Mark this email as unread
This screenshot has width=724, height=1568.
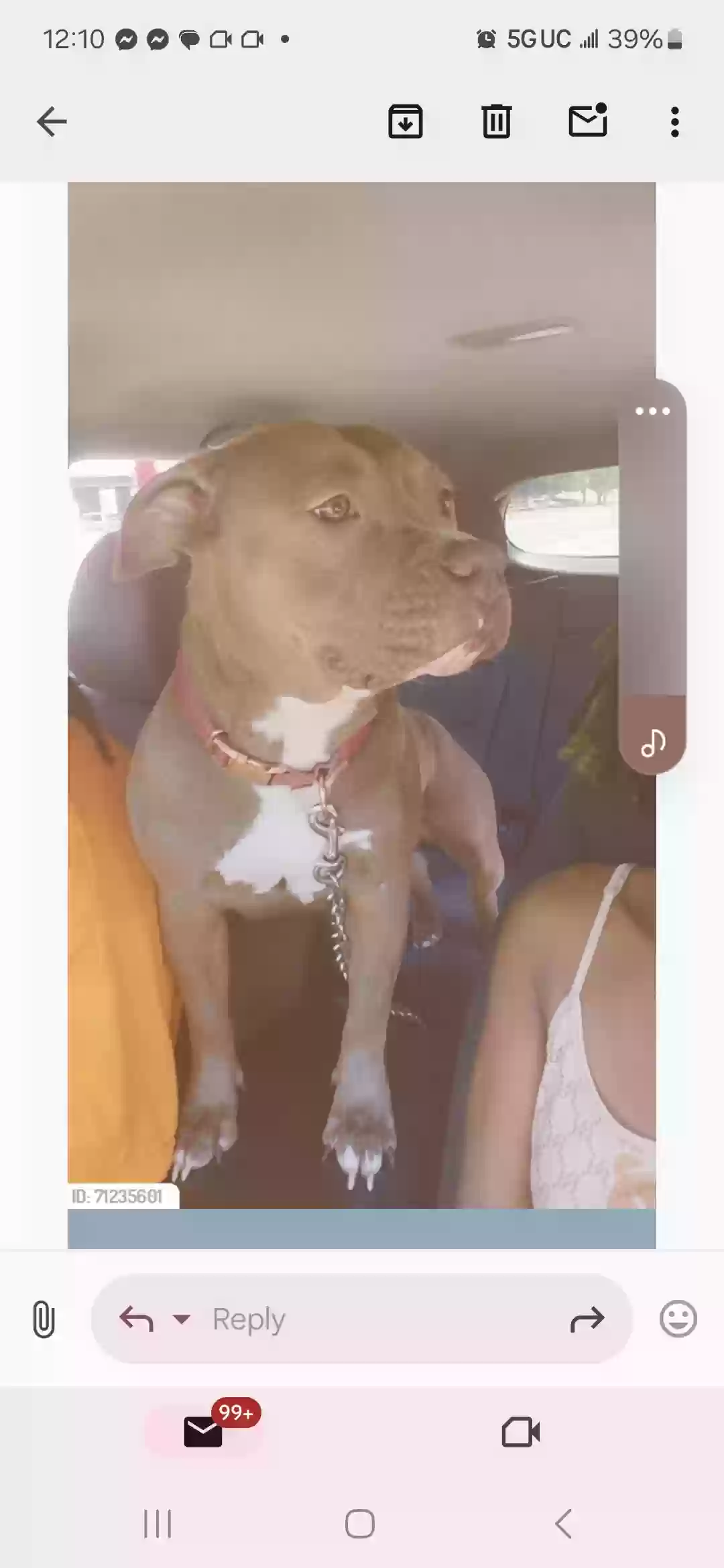(x=588, y=121)
